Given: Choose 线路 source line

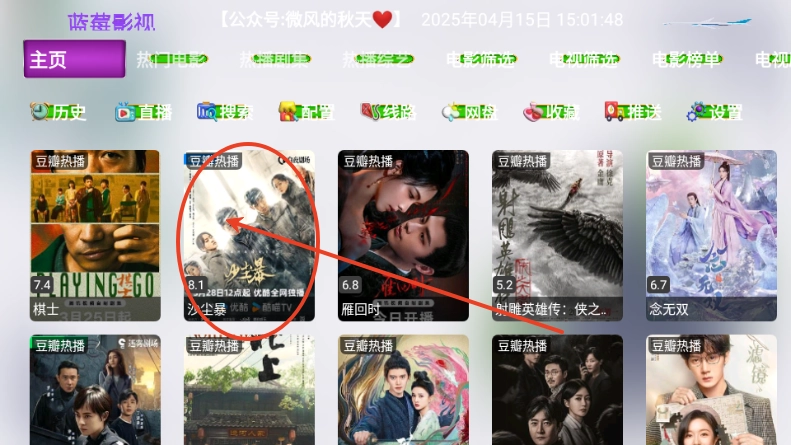Looking at the screenshot, I should 388,112.
